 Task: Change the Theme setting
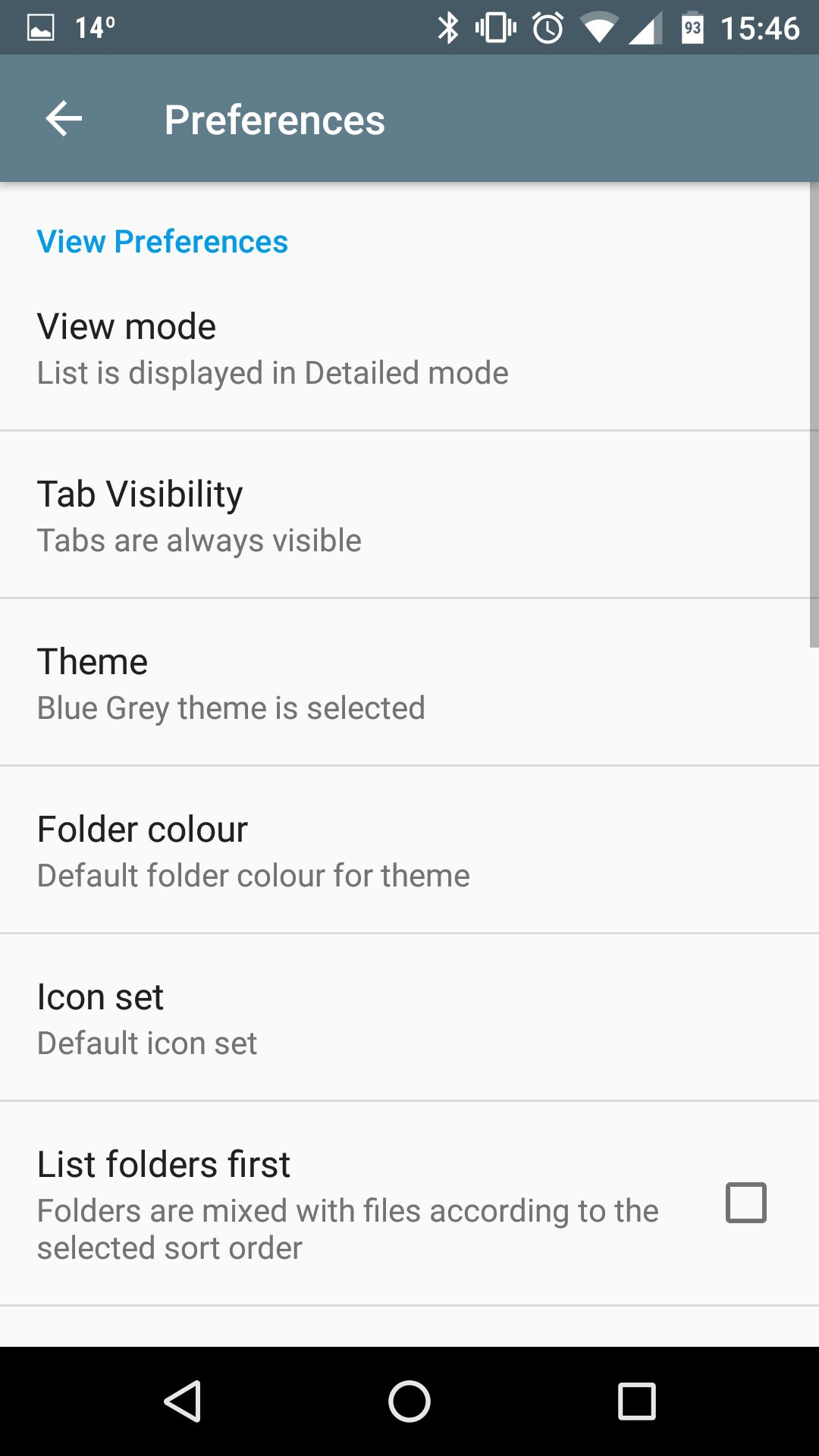pos(409,682)
